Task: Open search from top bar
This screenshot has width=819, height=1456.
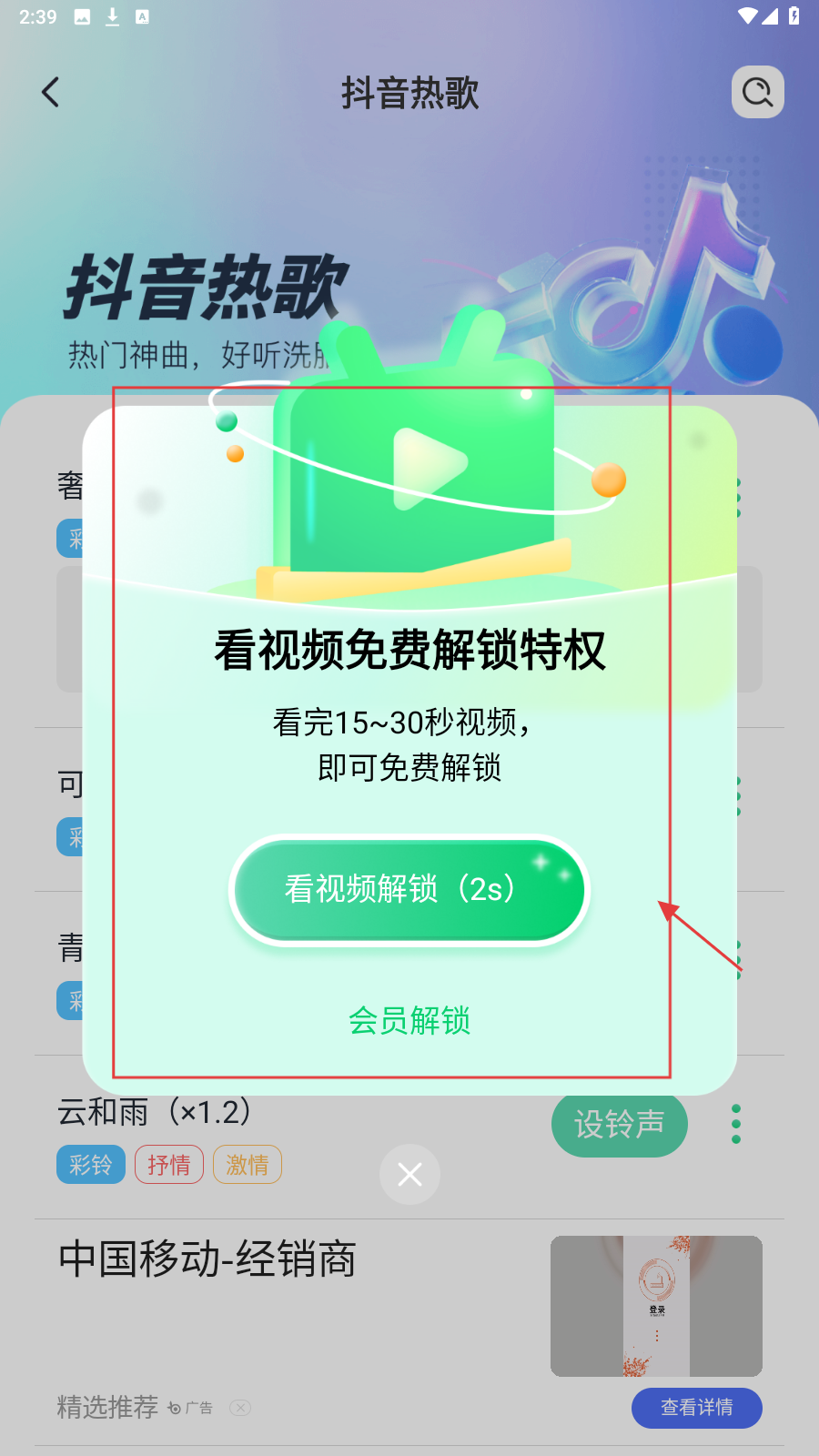Action: coord(757,92)
